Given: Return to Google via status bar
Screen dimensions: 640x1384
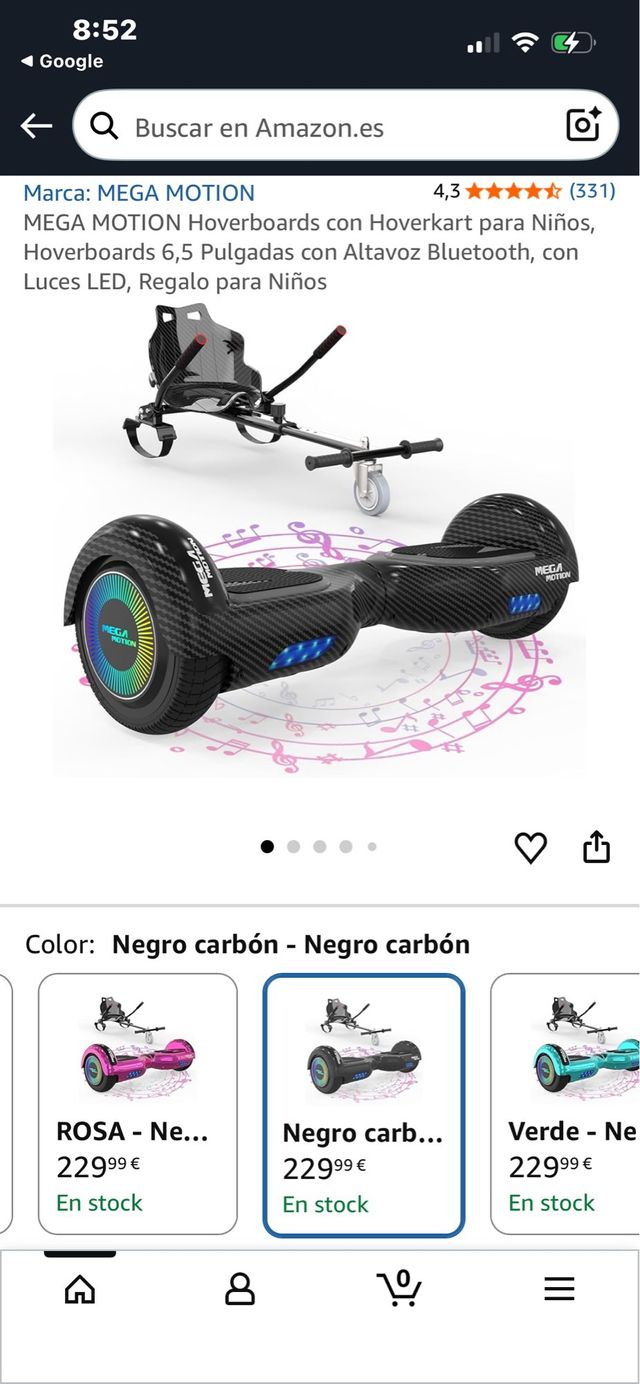Looking at the screenshot, I should tap(62, 62).
